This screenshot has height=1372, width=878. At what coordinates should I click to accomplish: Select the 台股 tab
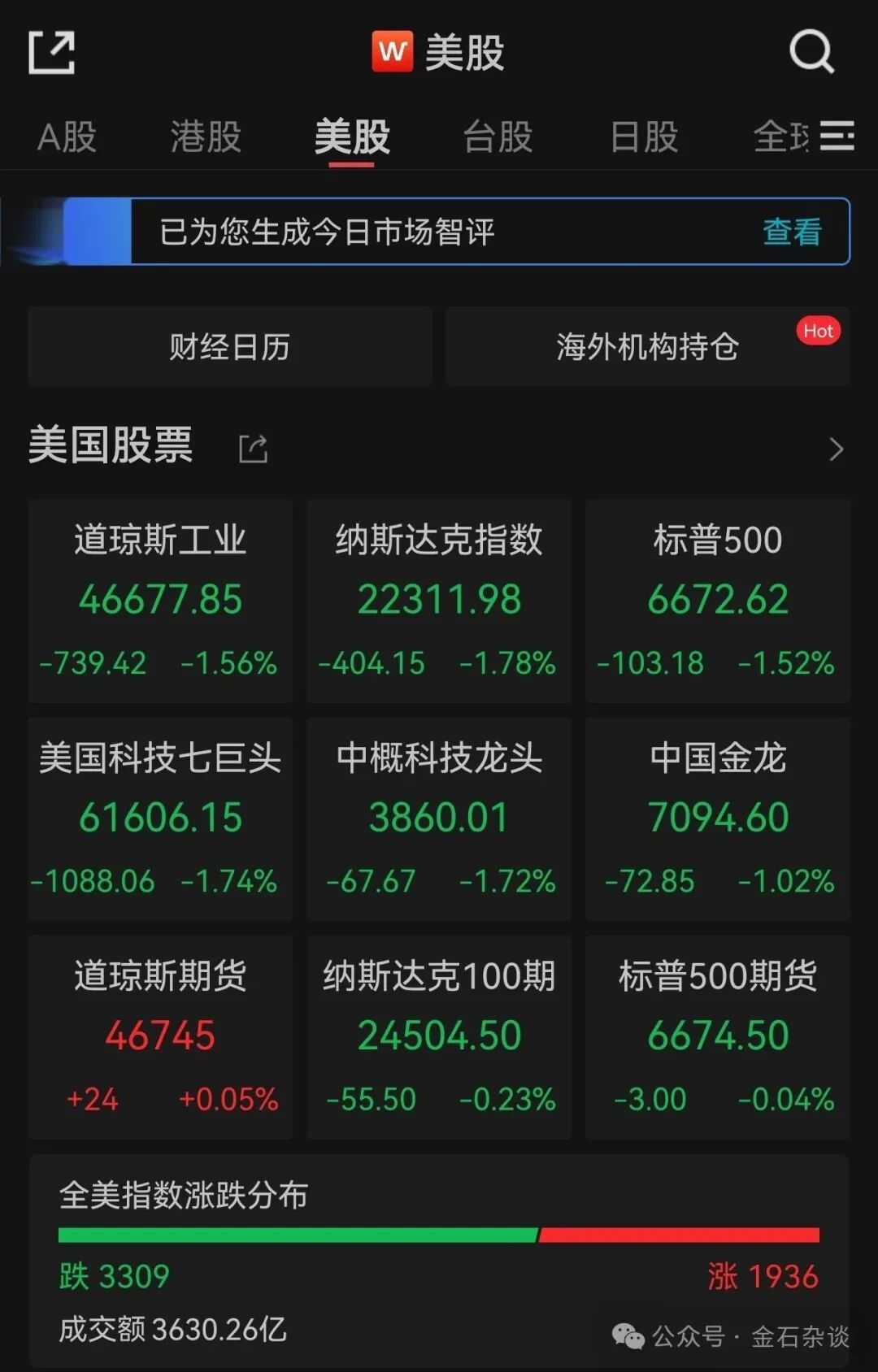(x=498, y=137)
